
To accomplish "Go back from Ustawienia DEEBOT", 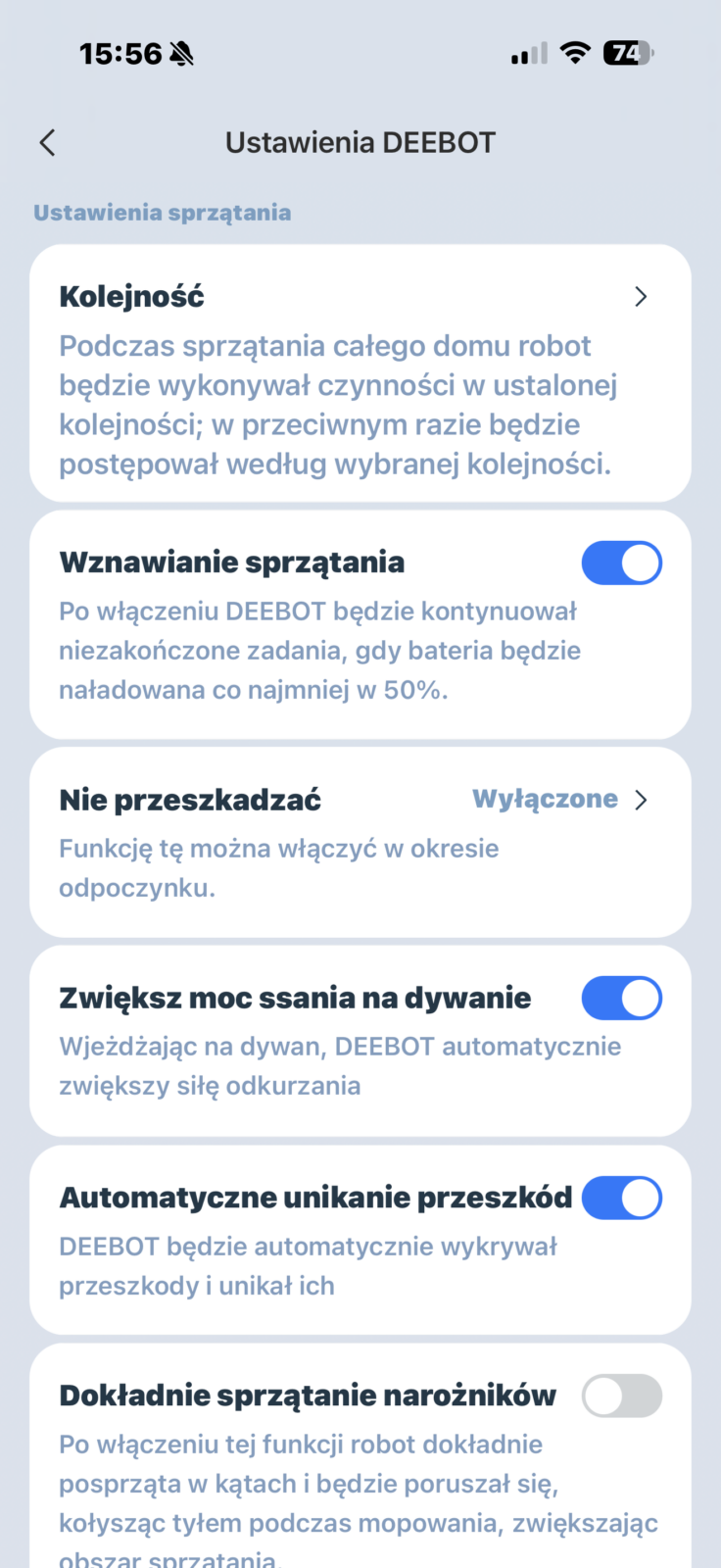I will coord(47,143).
